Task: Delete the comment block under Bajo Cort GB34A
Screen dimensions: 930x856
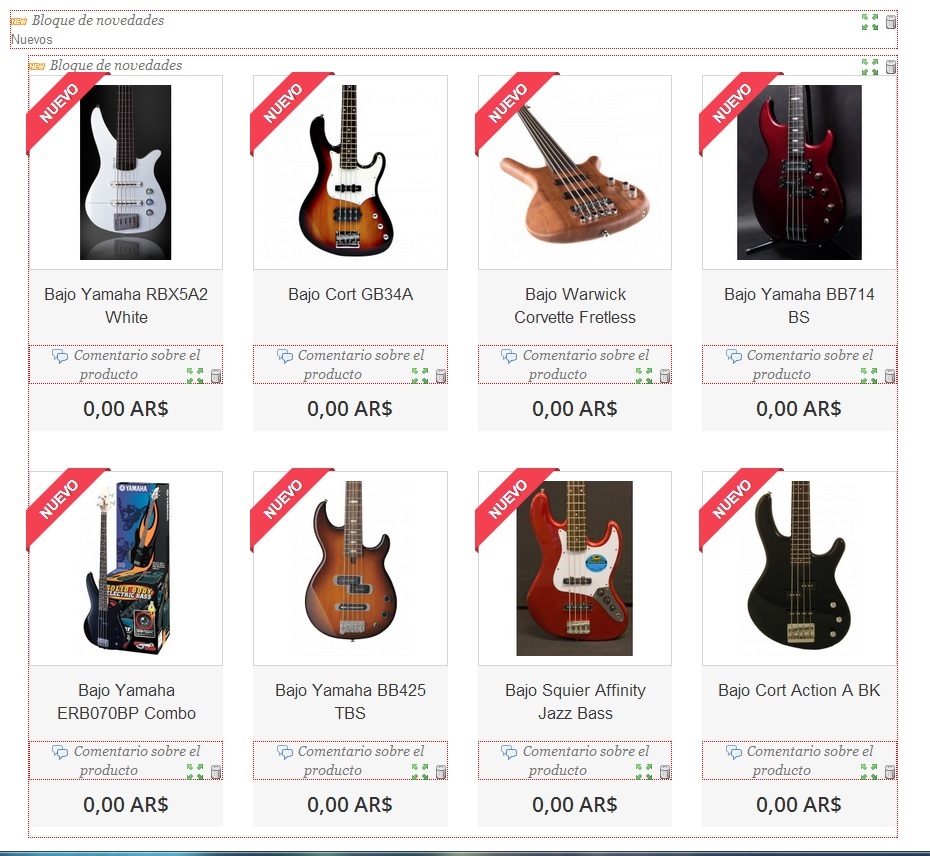Action: [x=441, y=376]
